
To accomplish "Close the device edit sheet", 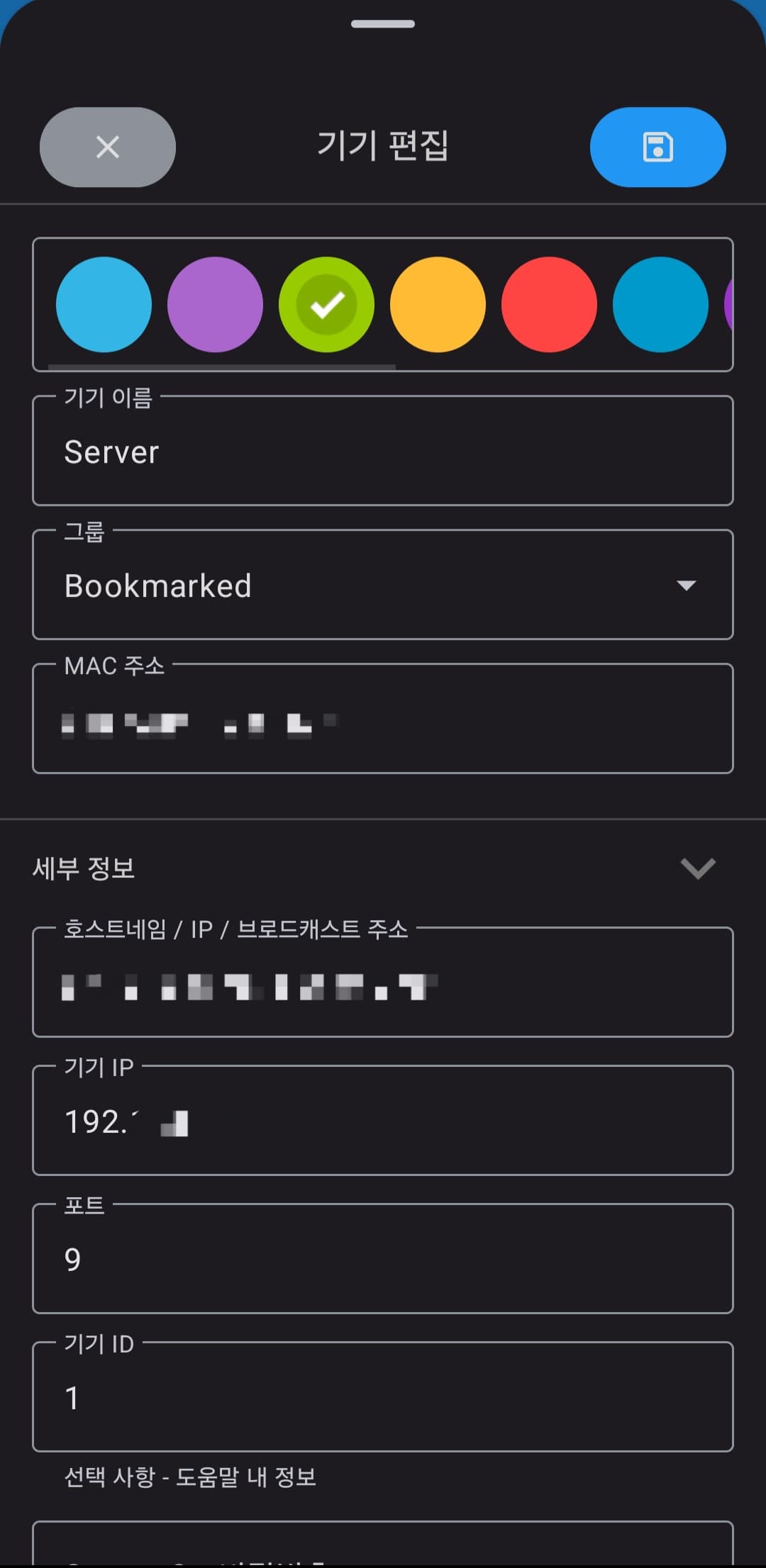I will [x=107, y=147].
